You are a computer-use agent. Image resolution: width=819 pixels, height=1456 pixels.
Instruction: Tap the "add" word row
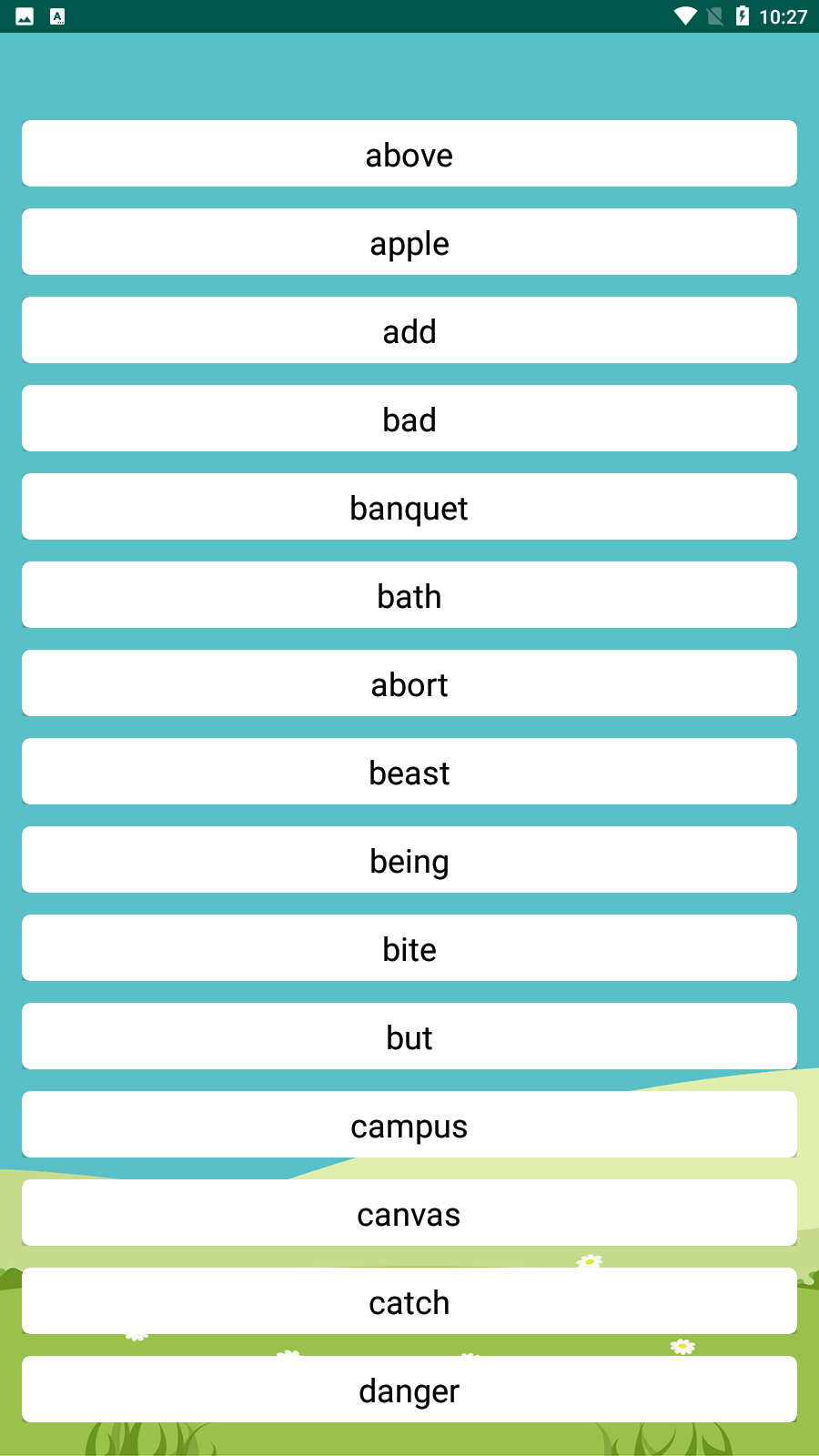pos(409,330)
